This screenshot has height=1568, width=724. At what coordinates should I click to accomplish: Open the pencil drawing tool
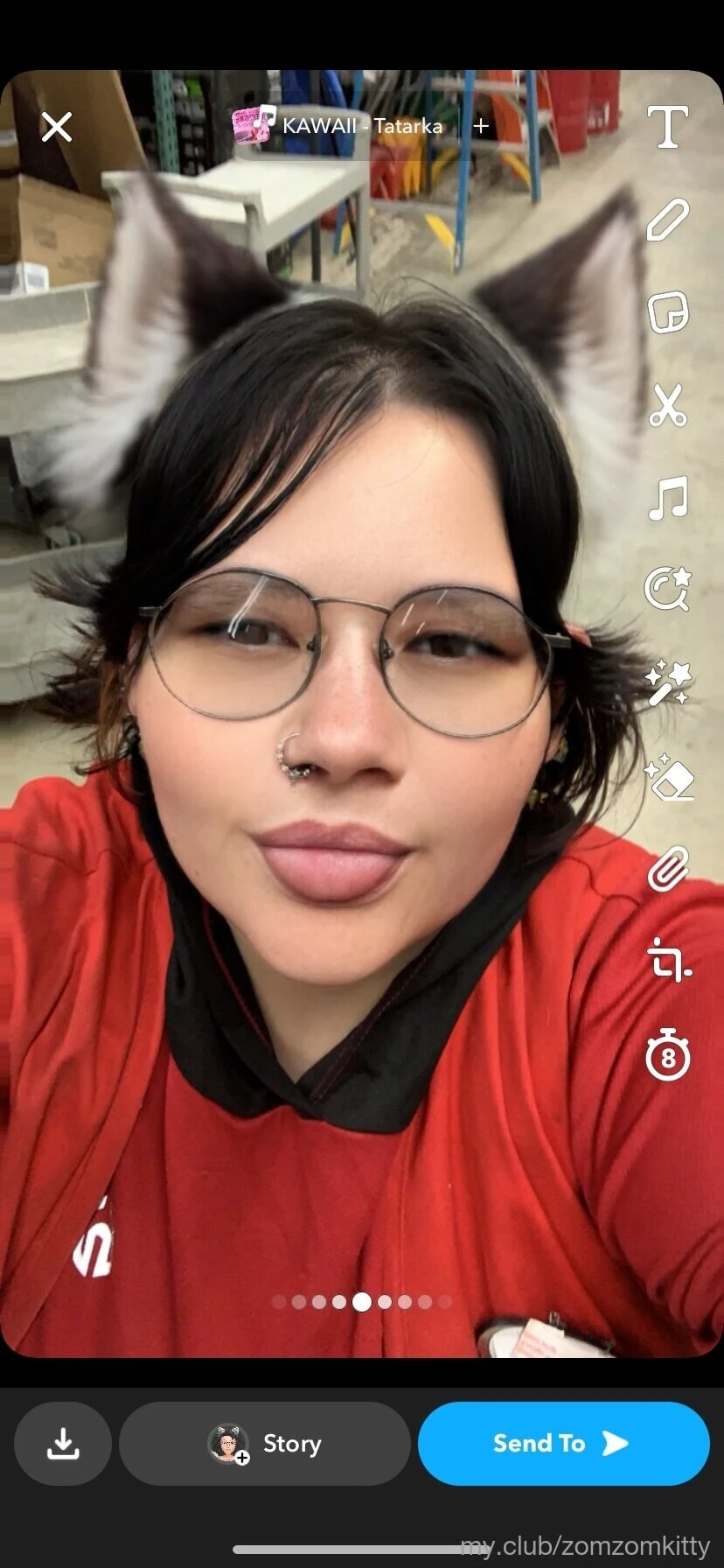[x=668, y=220]
